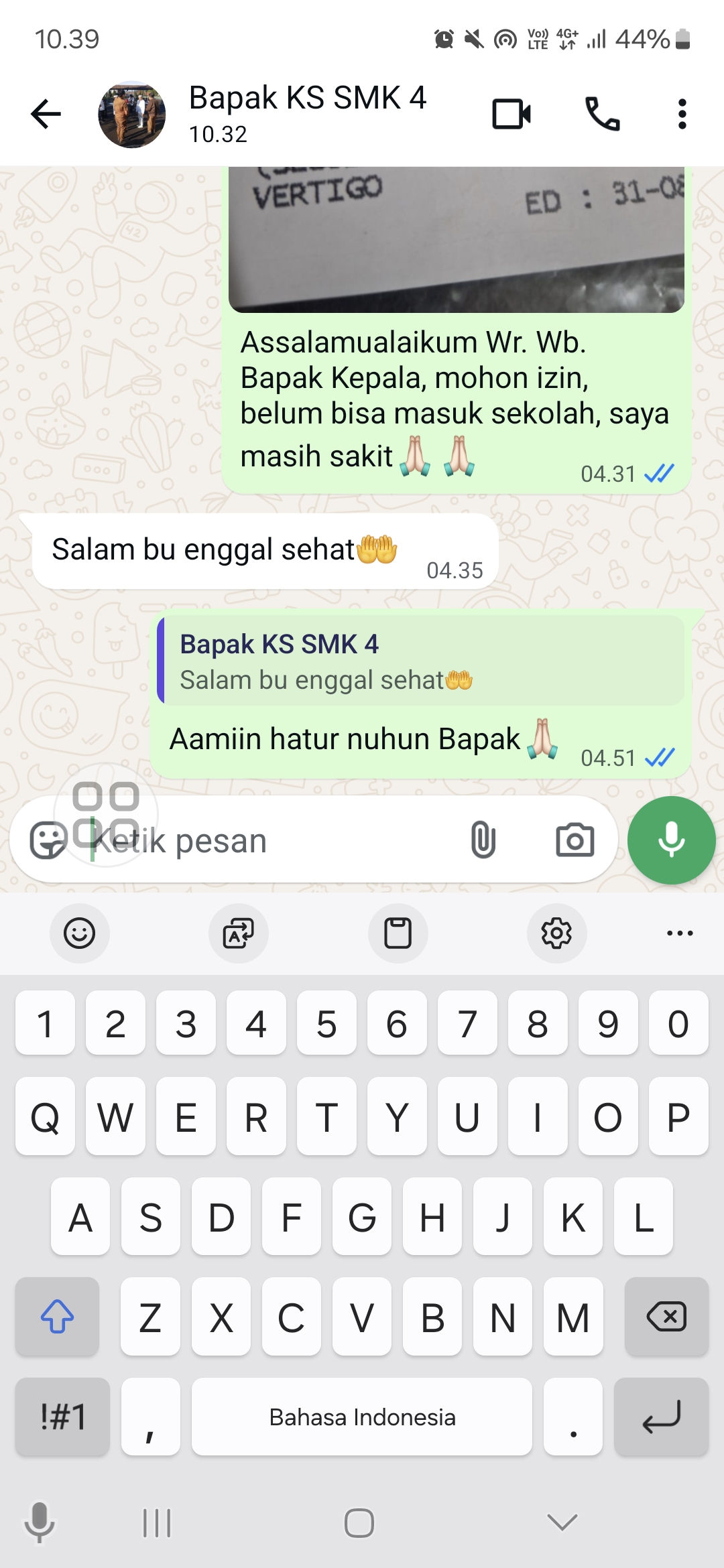Start a video call with Bapak KS SMK 4
Viewport: 724px width, 1568px height.
click(x=511, y=114)
